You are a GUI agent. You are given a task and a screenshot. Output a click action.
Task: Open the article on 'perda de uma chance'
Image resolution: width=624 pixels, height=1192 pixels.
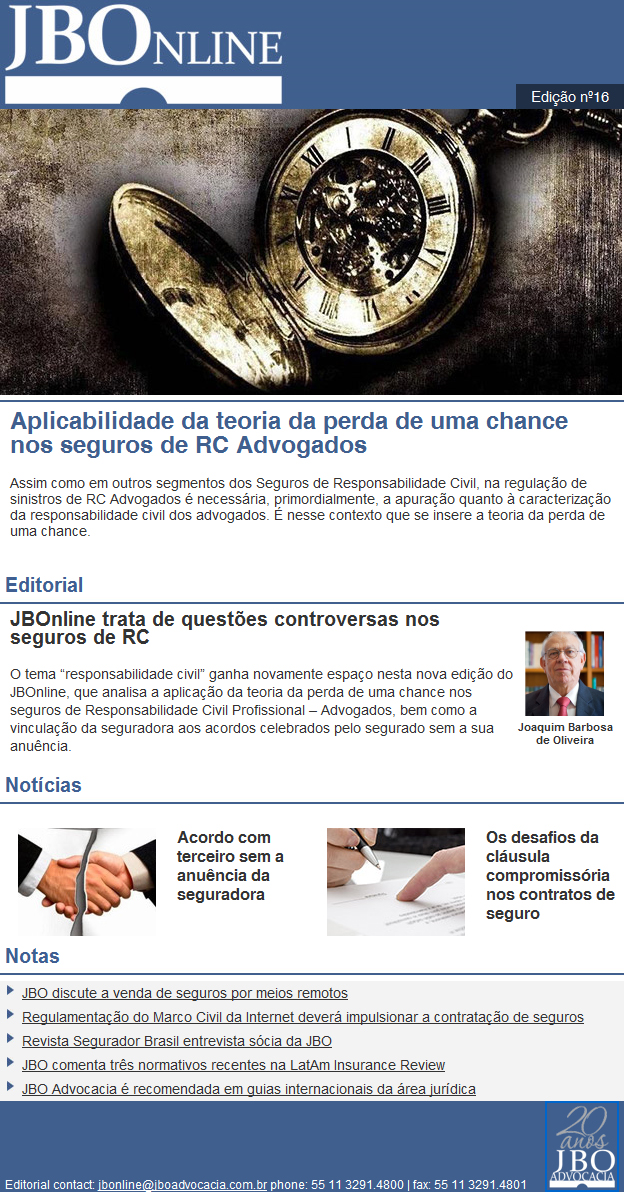[288, 432]
